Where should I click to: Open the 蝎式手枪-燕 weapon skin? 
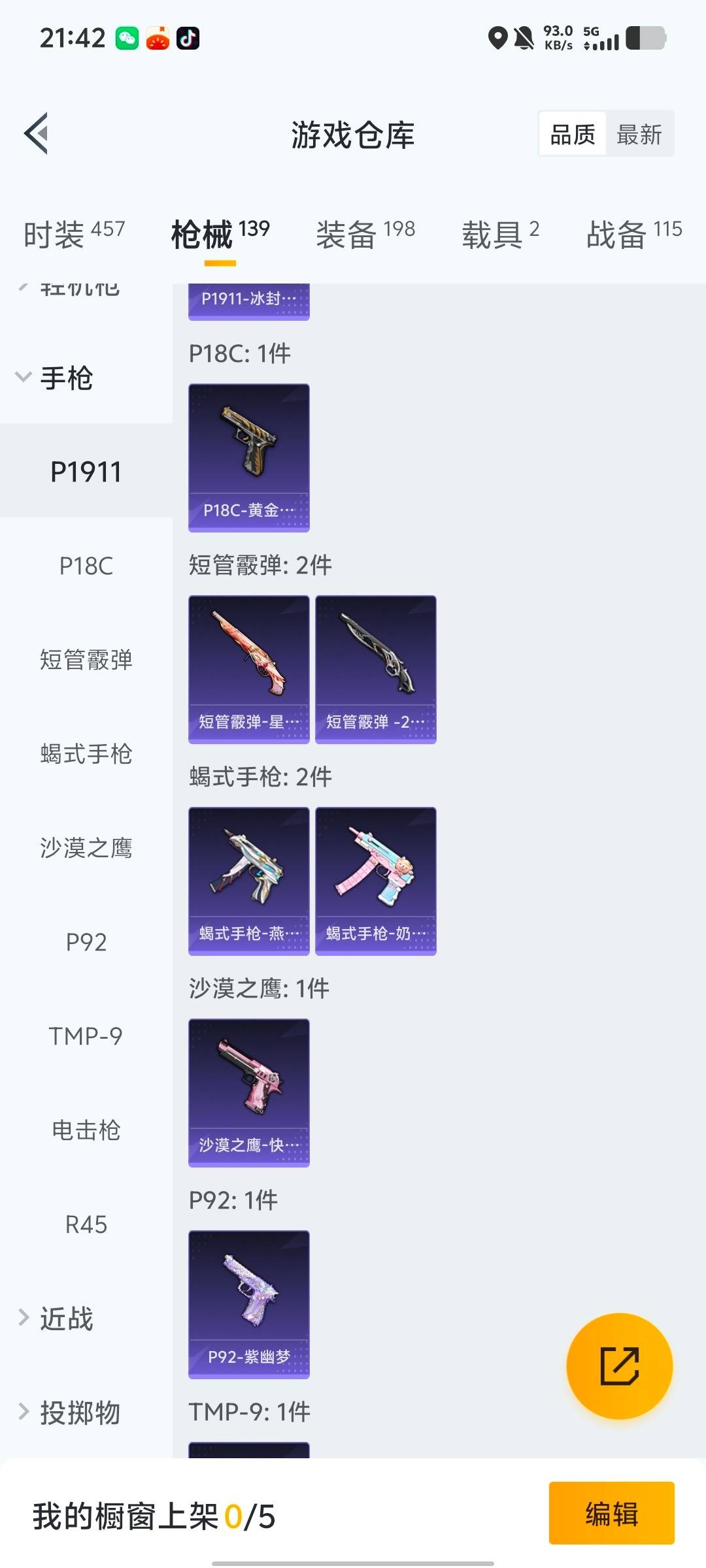(248, 879)
